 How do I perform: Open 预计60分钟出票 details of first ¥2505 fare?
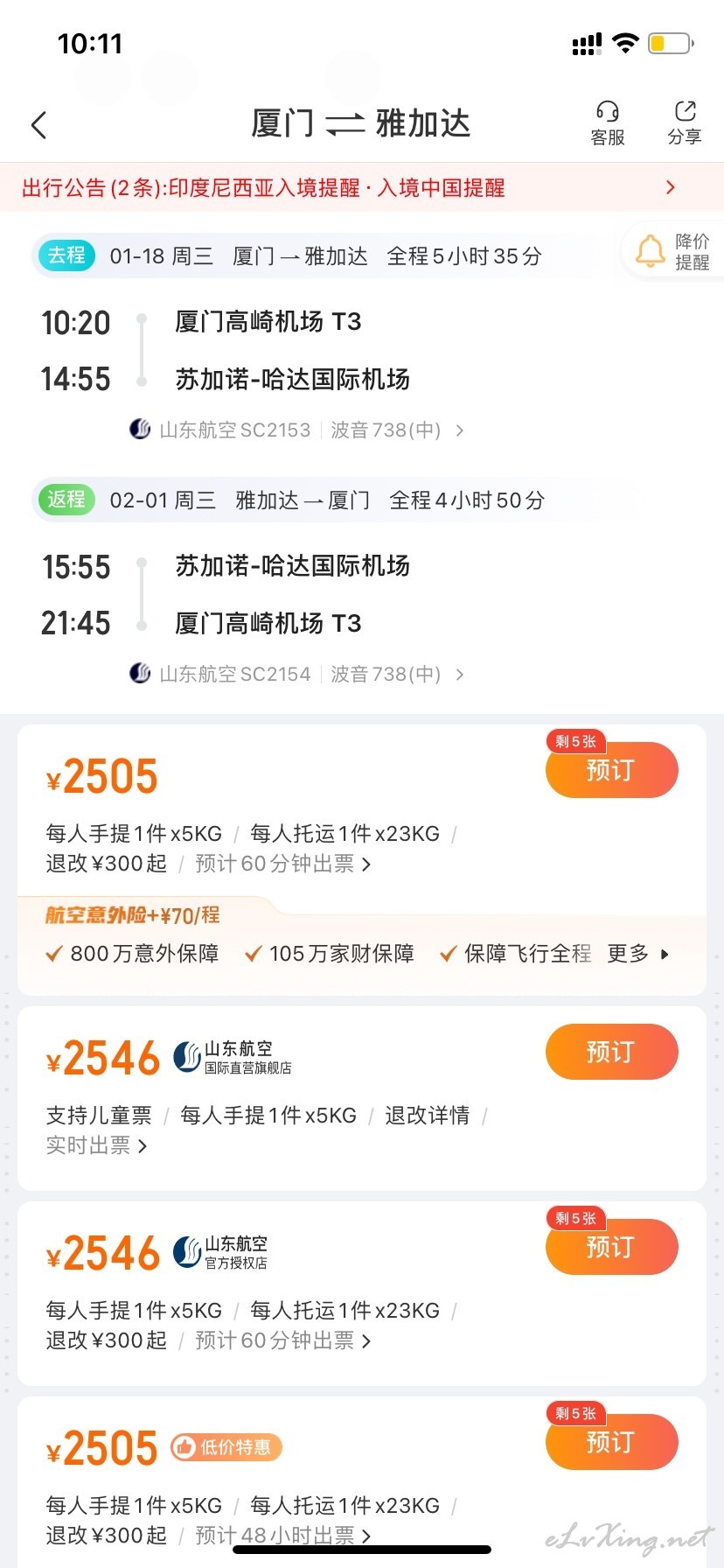(283, 864)
